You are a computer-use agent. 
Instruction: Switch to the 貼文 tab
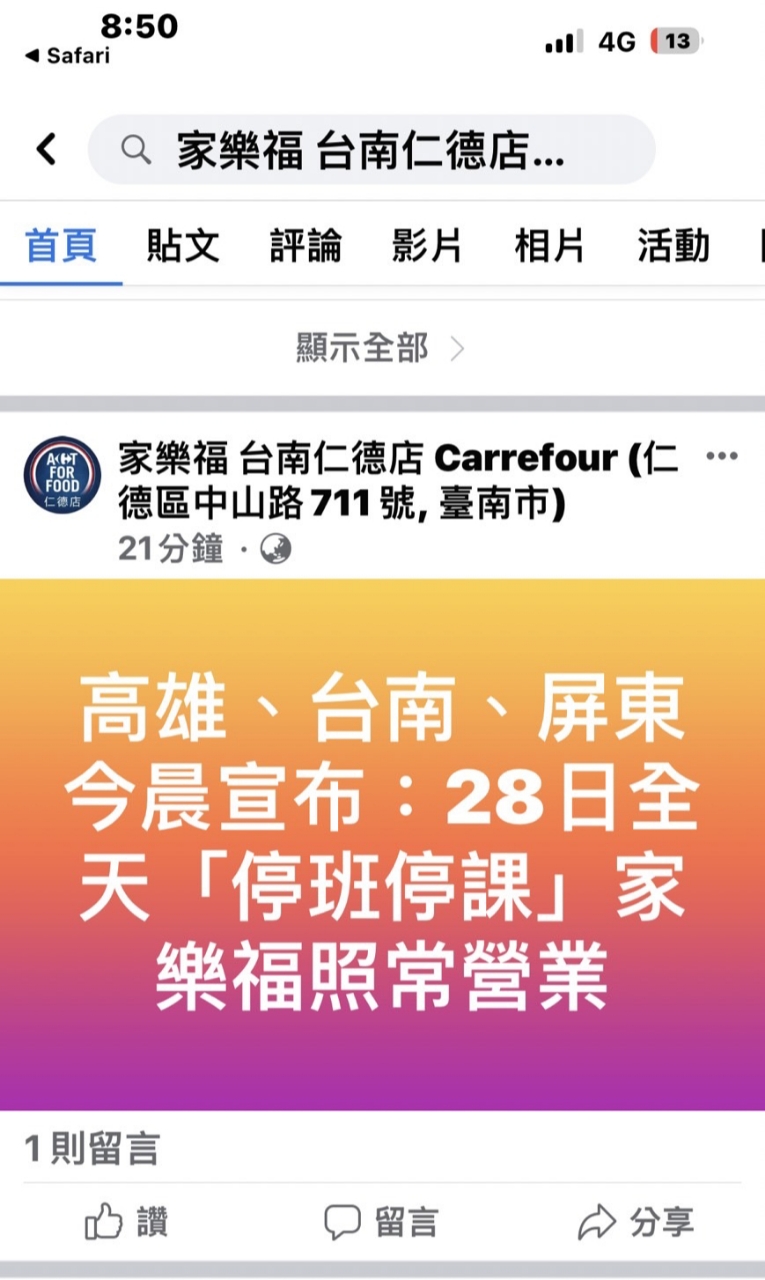(183, 246)
